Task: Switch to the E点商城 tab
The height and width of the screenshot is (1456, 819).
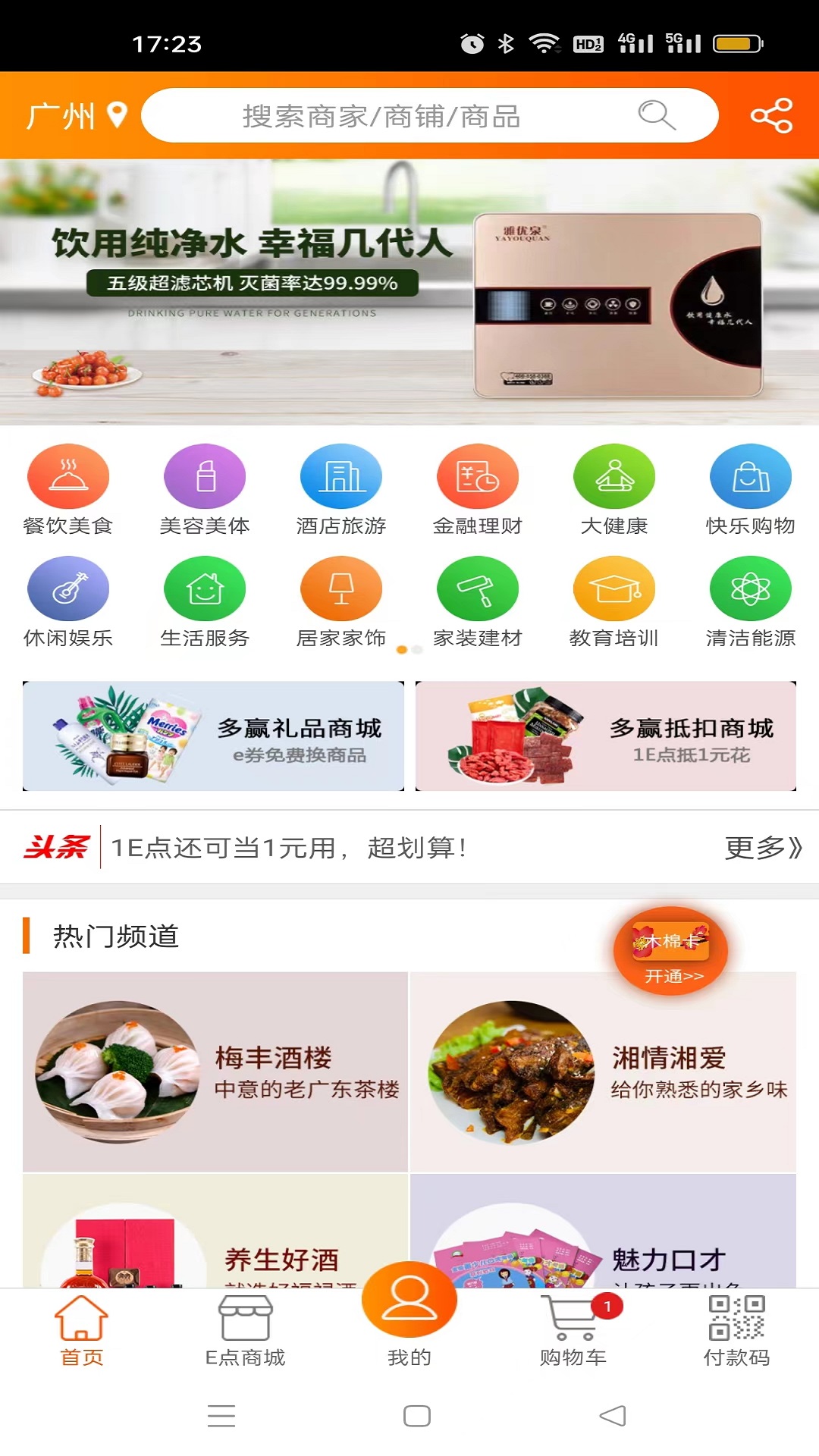Action: (245, 1331)
